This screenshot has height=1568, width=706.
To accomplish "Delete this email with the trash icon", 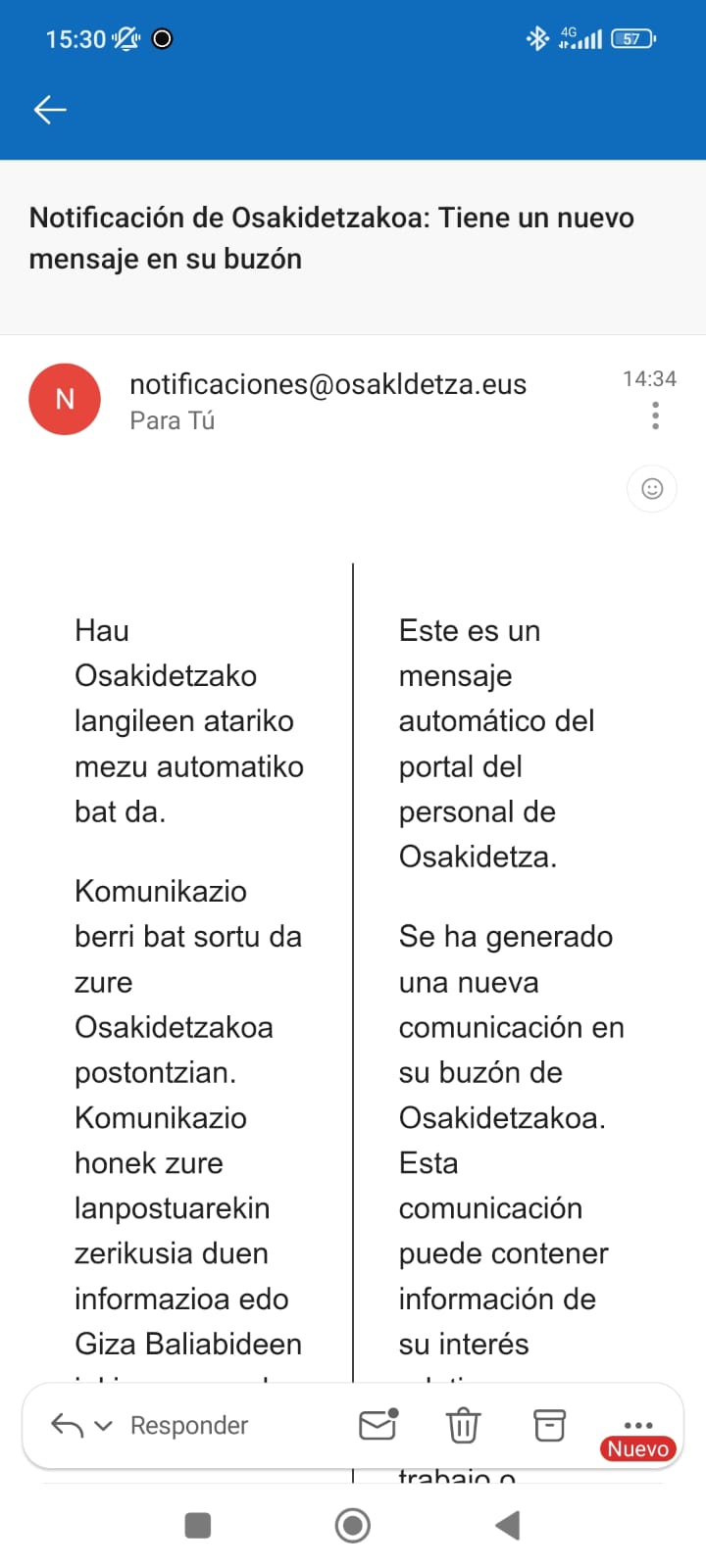I will point(463,1425).
